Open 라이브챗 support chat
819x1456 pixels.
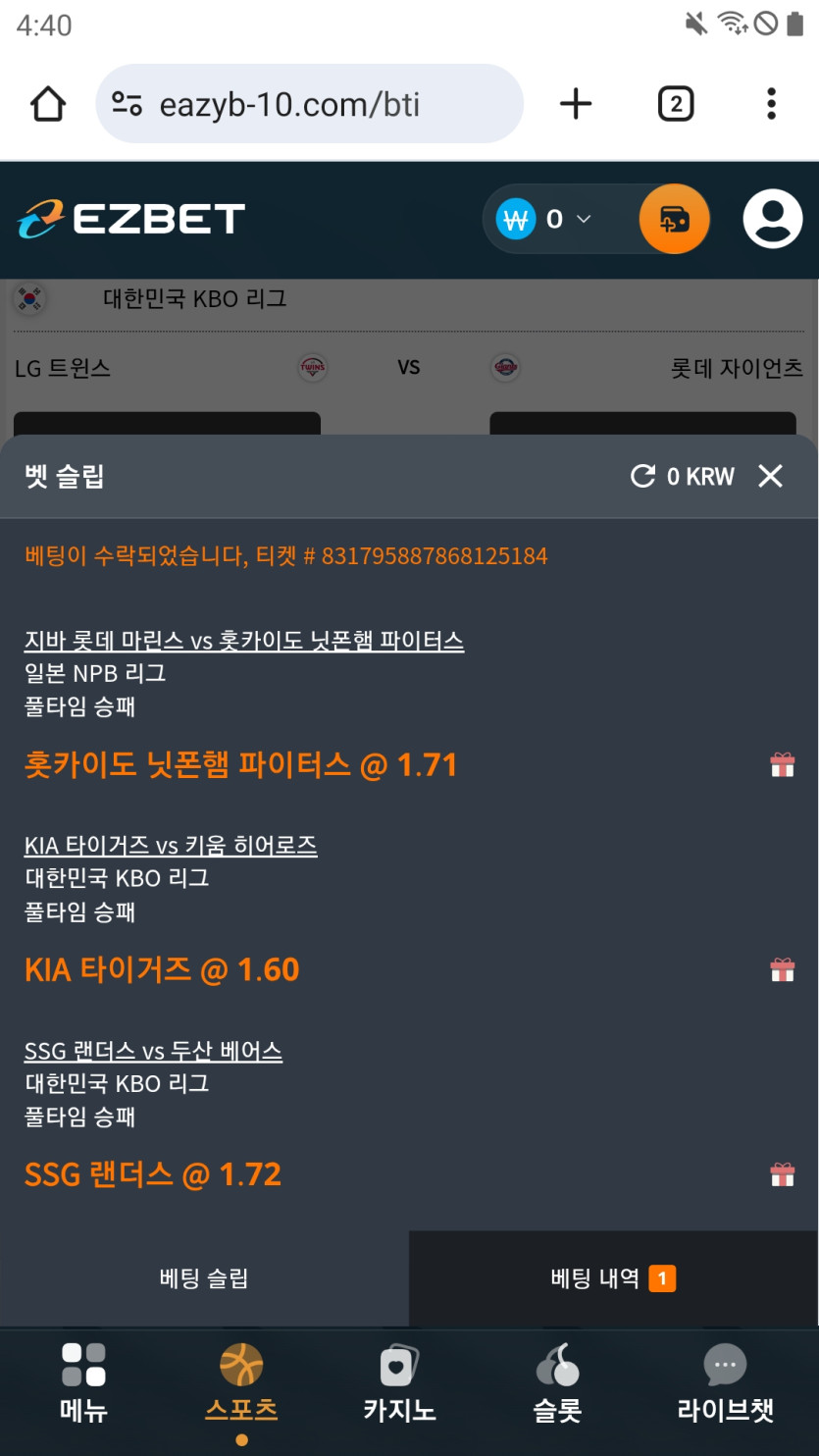[725, 1383]
